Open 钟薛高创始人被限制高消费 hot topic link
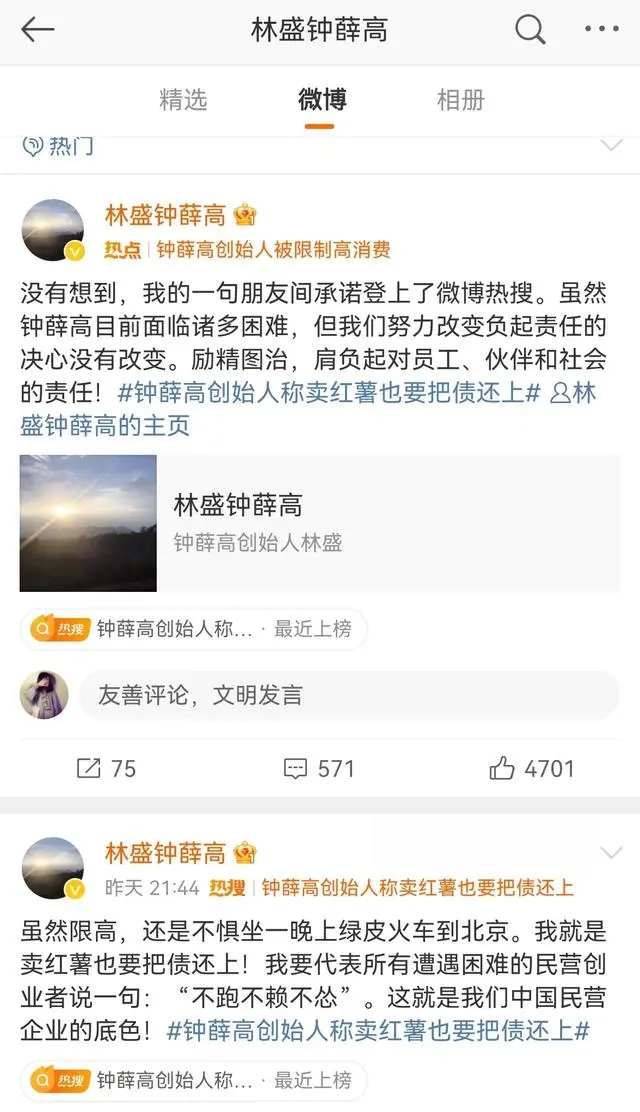 273,250
